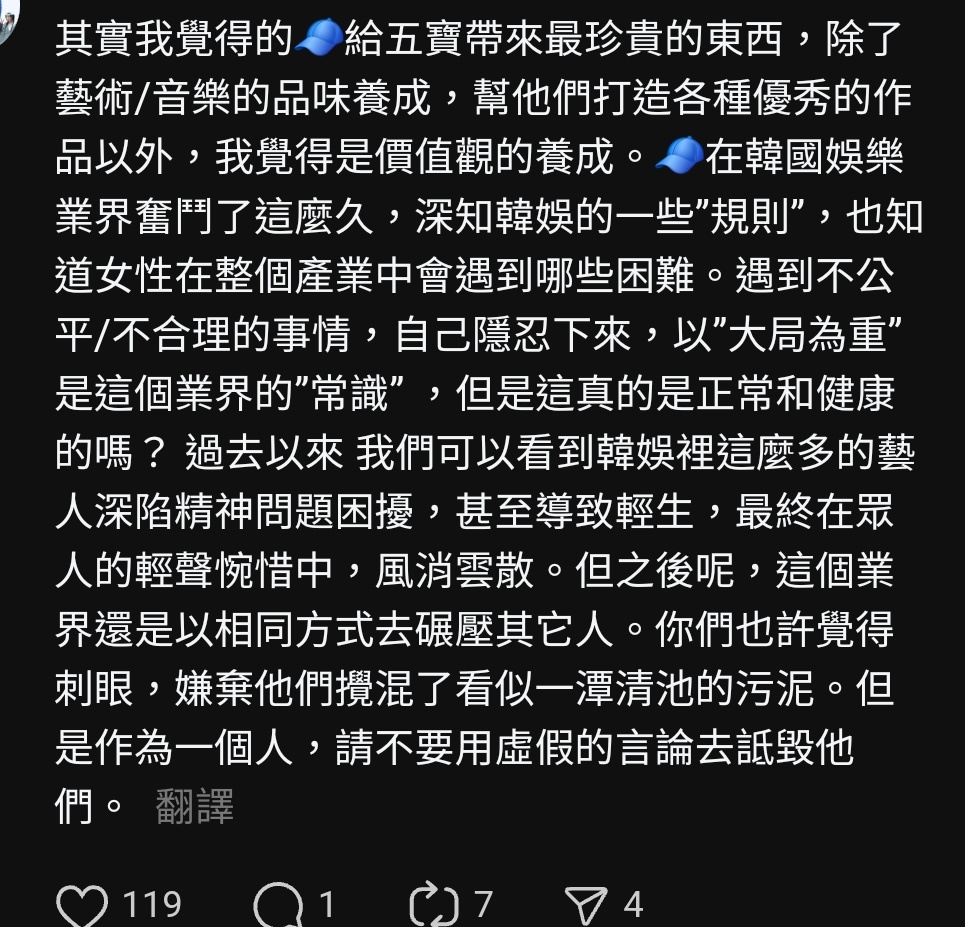Open the comment reply icon
Viewport: 965px width, 927px height.
point(278,906)
